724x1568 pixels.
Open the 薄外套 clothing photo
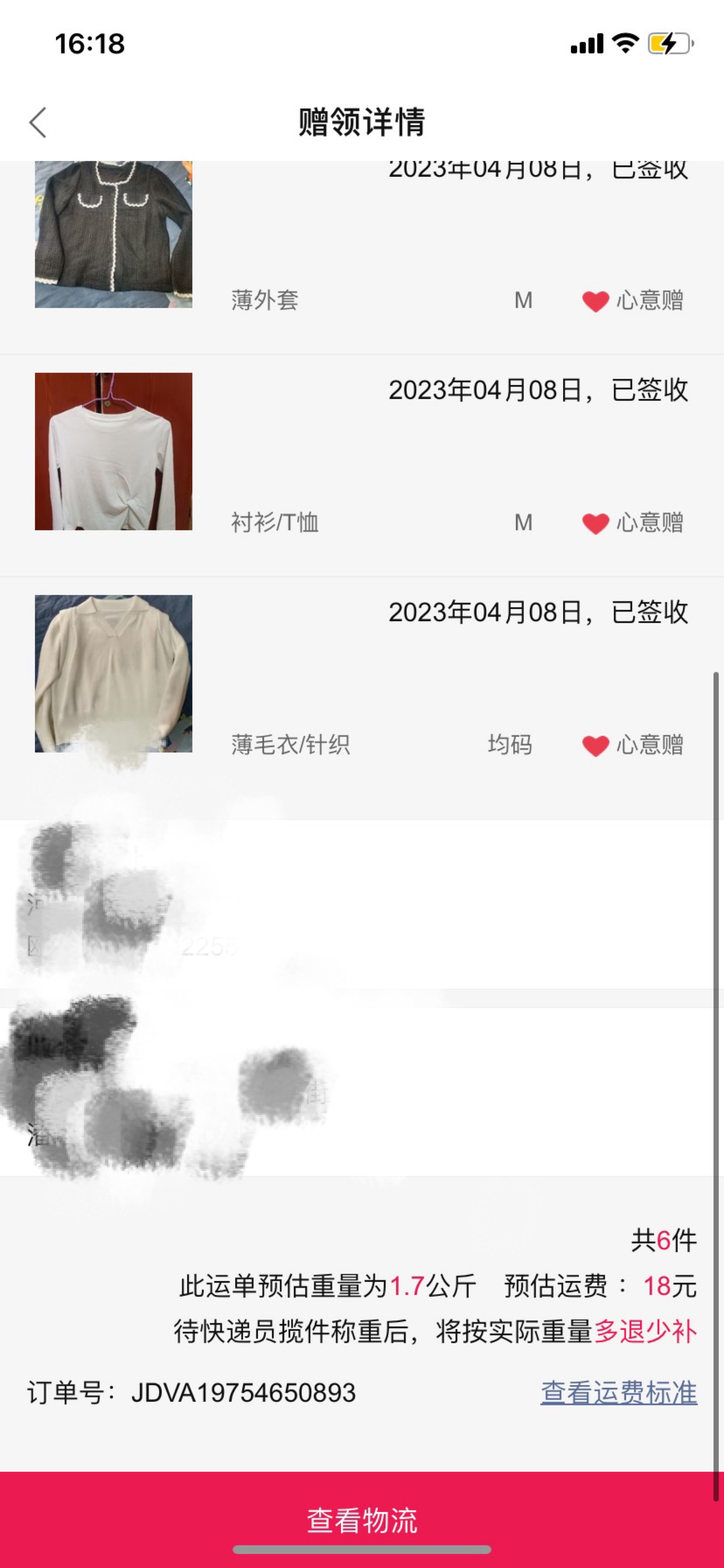(114, 234)
